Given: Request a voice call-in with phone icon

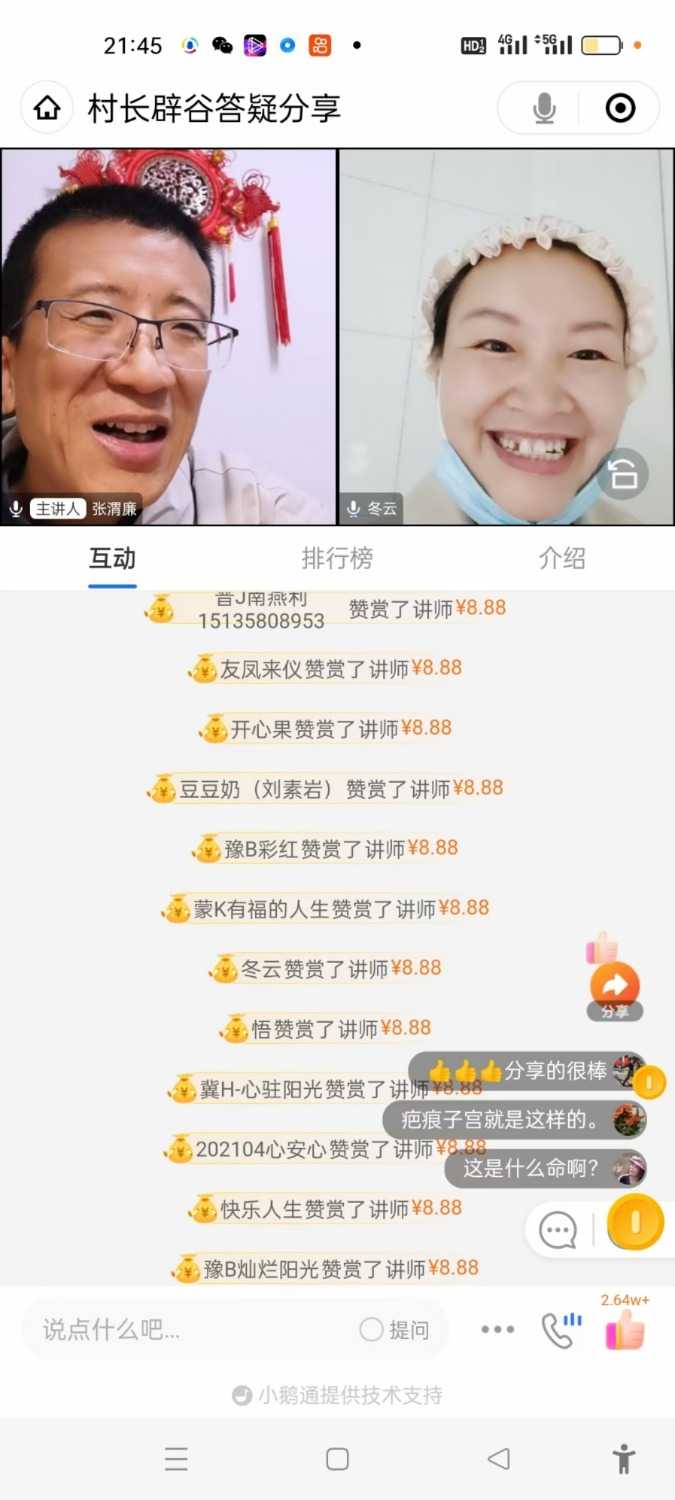Looking at the screenshot, I should [x=560, y=1330].
